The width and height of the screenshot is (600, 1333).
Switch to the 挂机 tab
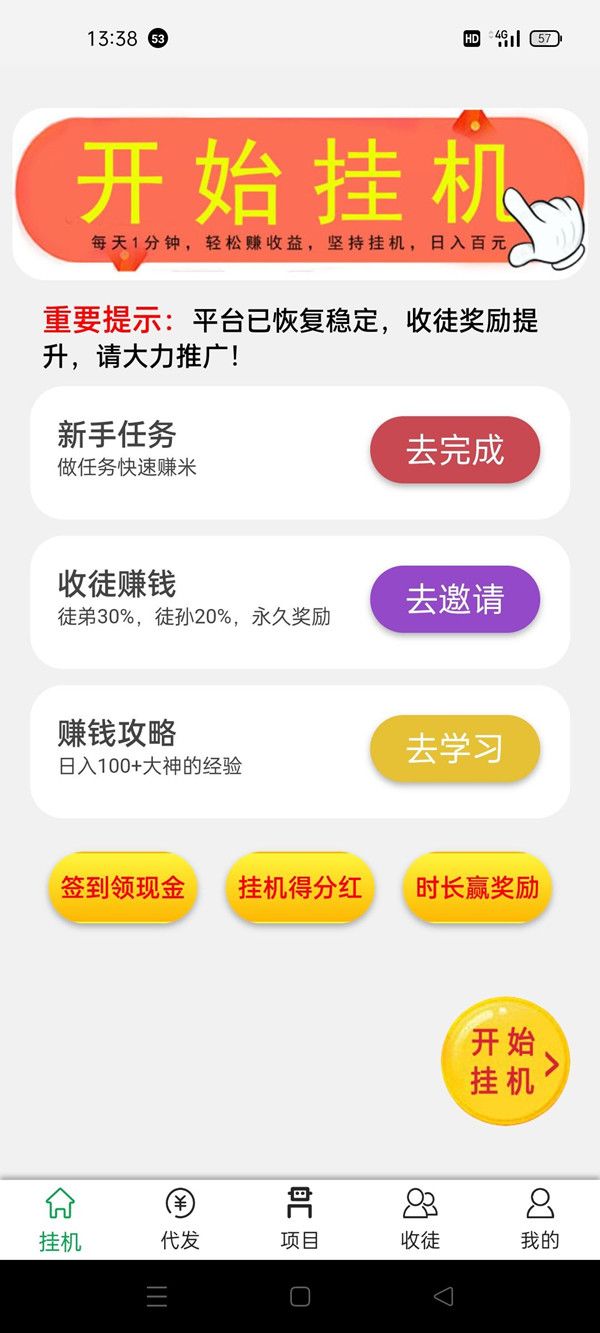pos(60,1220)
